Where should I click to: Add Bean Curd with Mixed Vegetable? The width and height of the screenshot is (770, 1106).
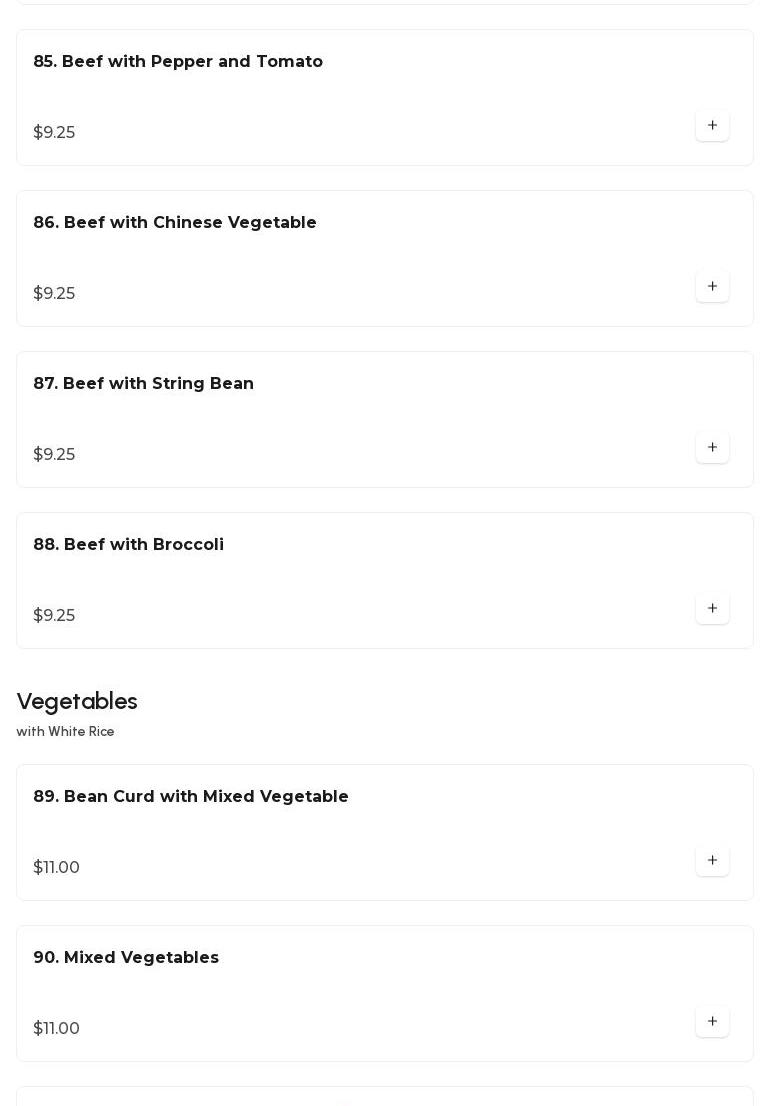point(712,861)
